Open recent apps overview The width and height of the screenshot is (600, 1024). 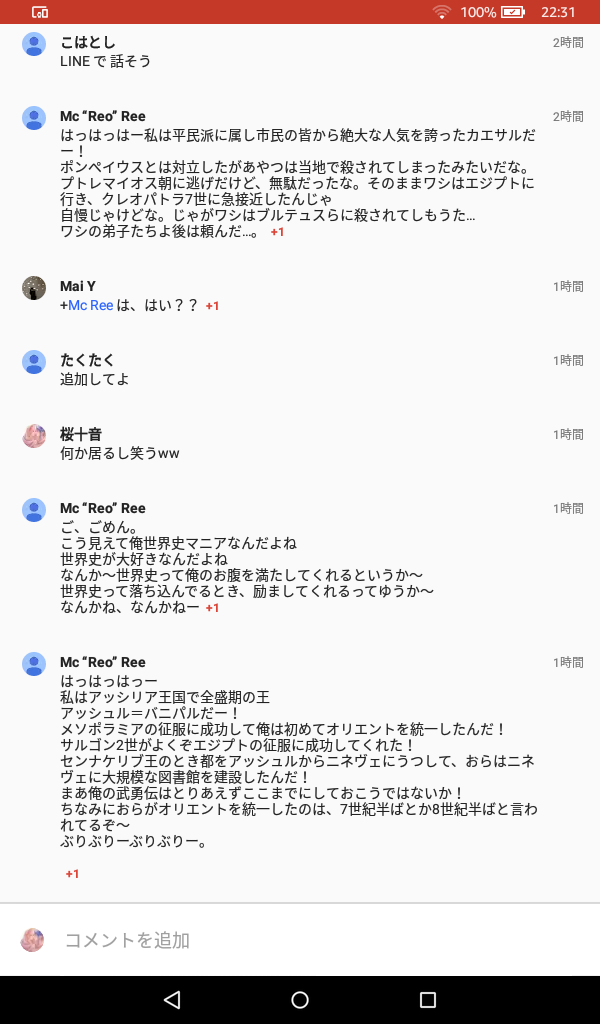[x=428, y=1000]
